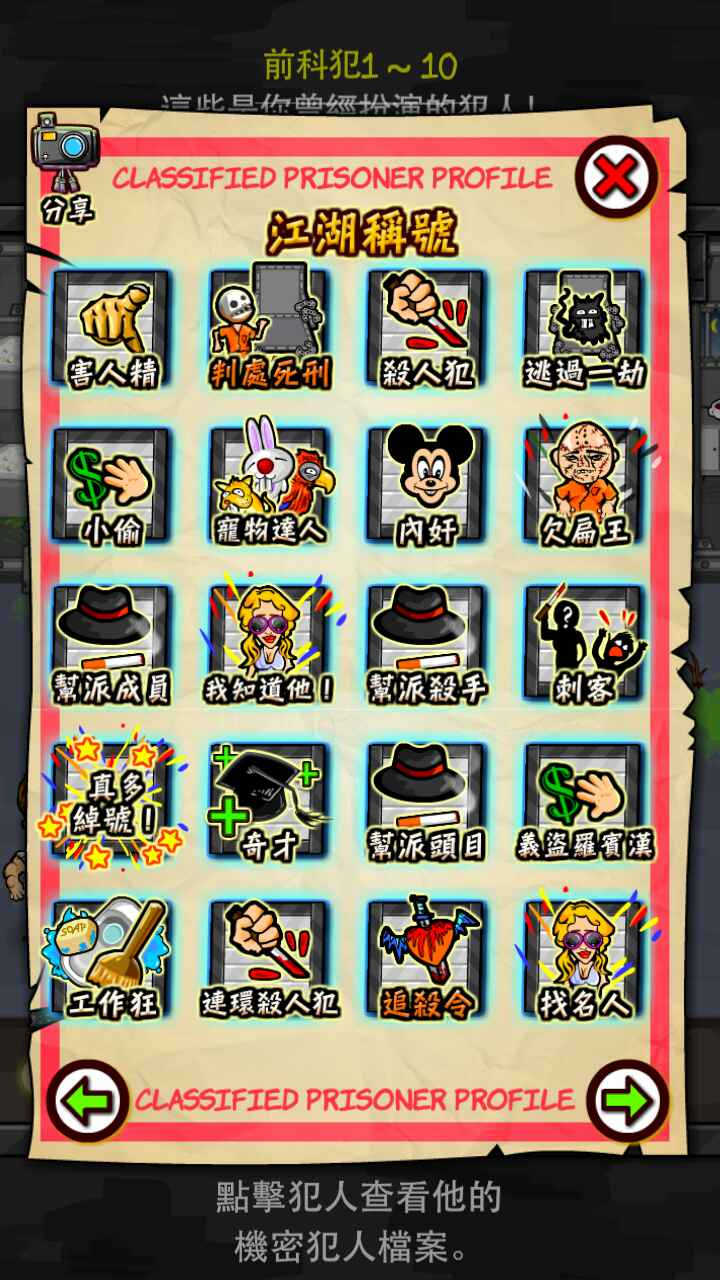Select the 奇才 graduation cap badge
The height and width of the screenshot is (1280, 720).
pos(270,802)
